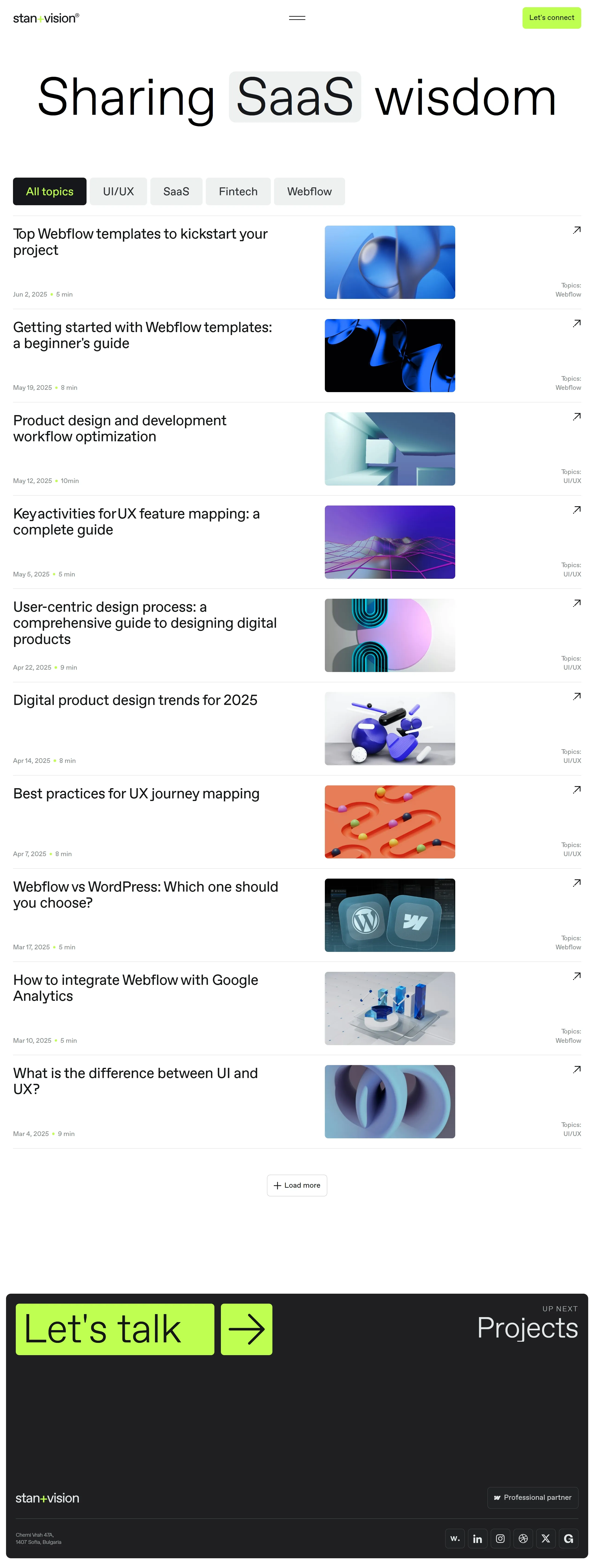Filter articles by SaaS
594x1568 pixels.
(176, 191)
